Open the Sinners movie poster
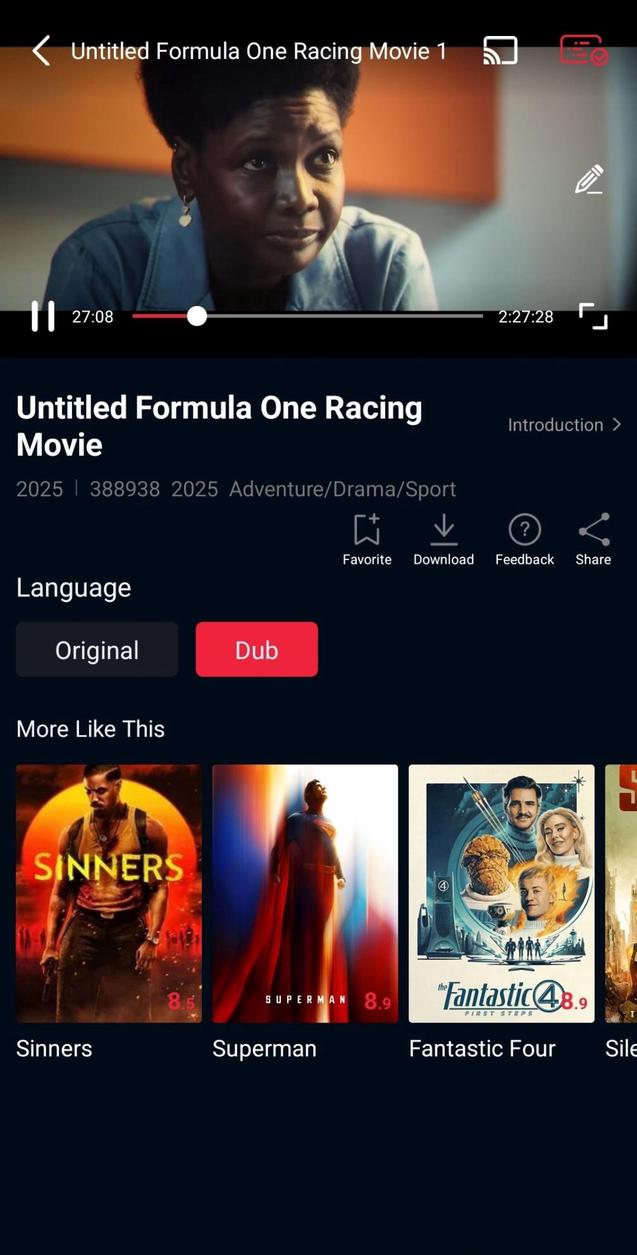Viewport: 637px width, 1255px height. coord(109,894)
